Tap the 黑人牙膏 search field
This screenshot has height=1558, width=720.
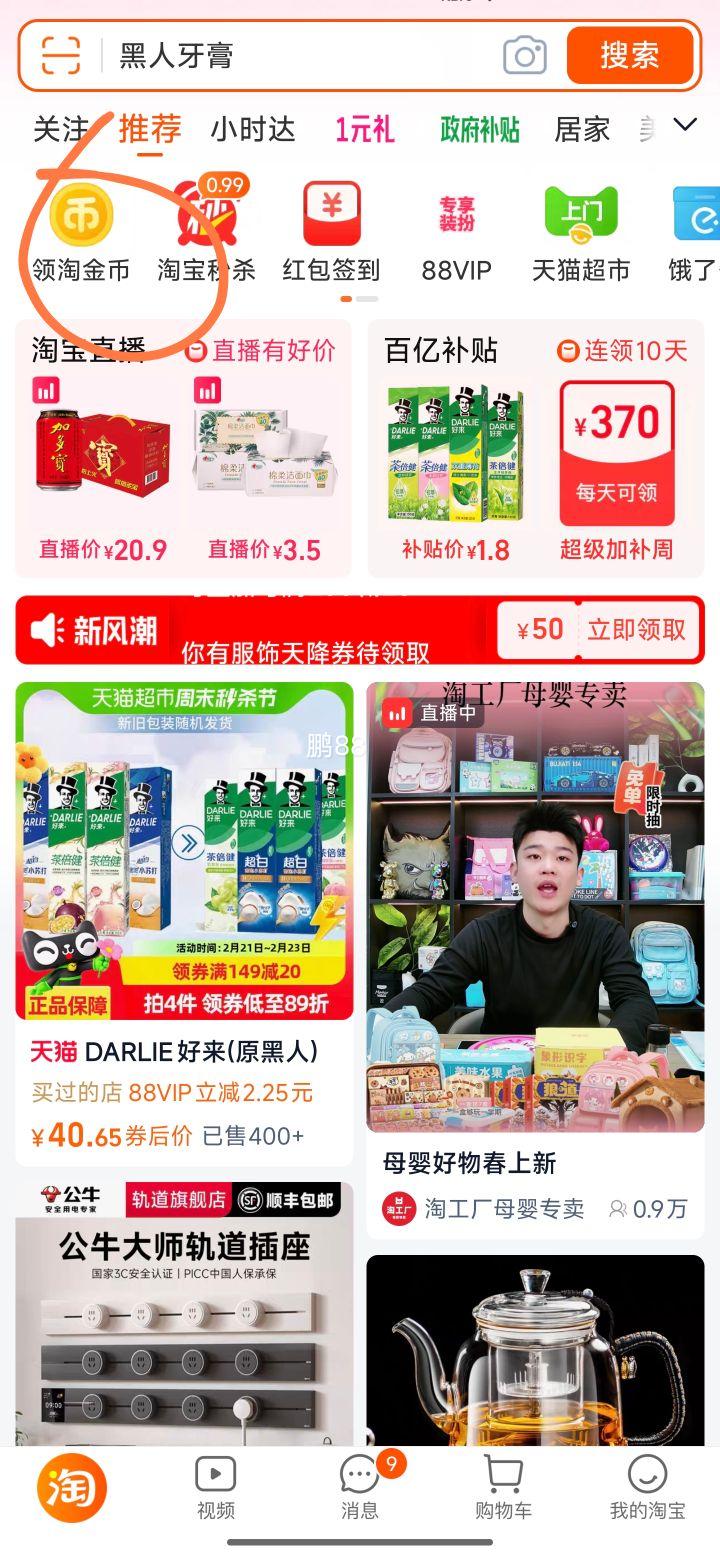pos(300,55)
